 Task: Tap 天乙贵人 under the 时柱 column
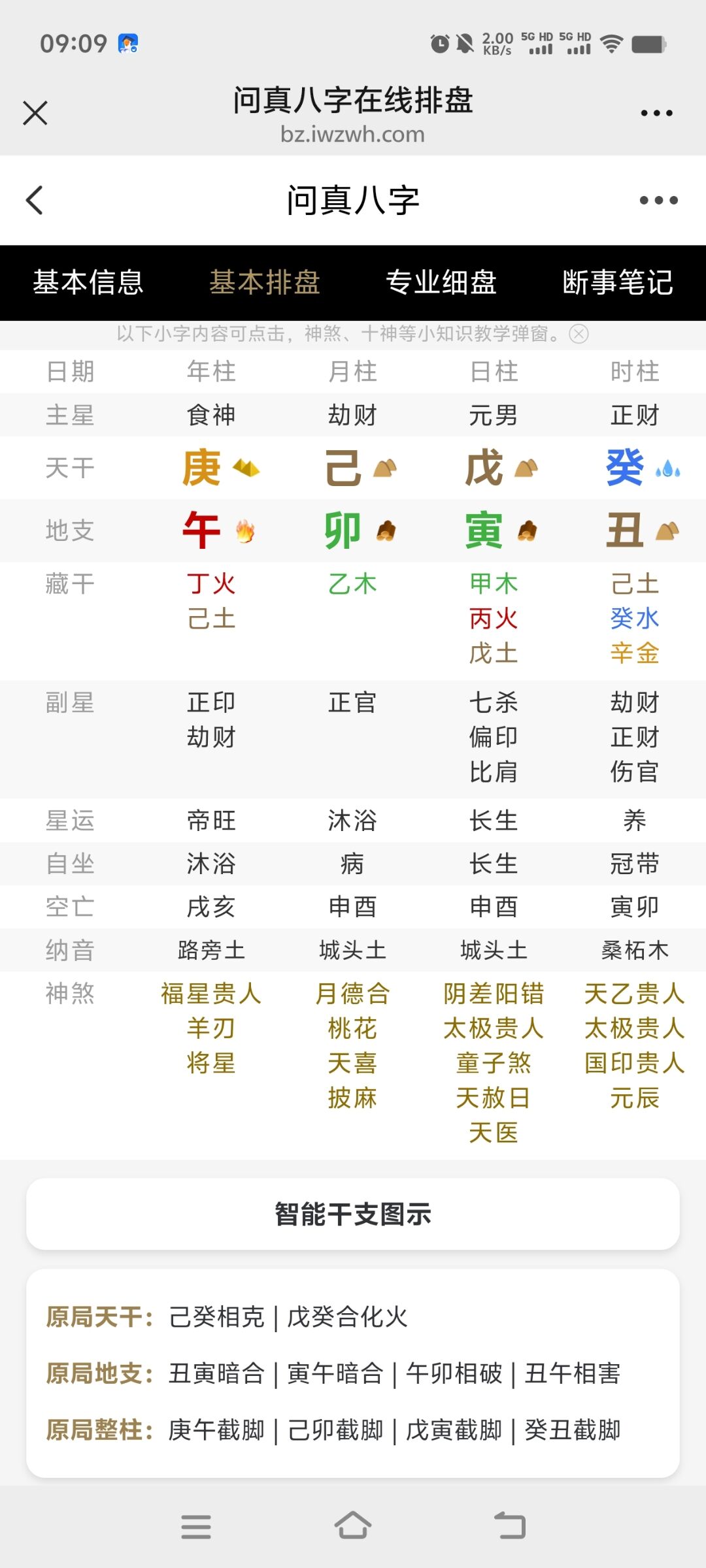634,994
